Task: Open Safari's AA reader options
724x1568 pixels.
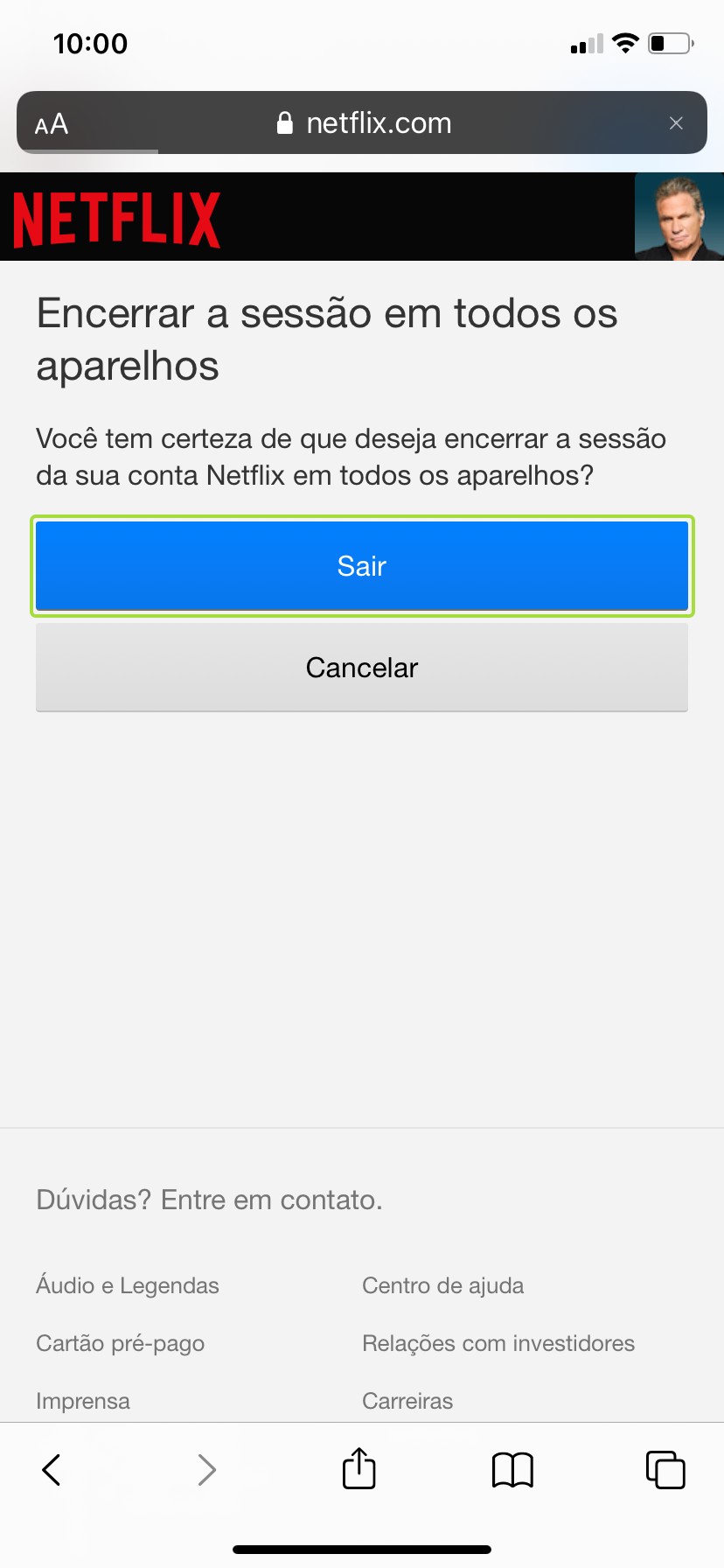Action: [52, 123]
